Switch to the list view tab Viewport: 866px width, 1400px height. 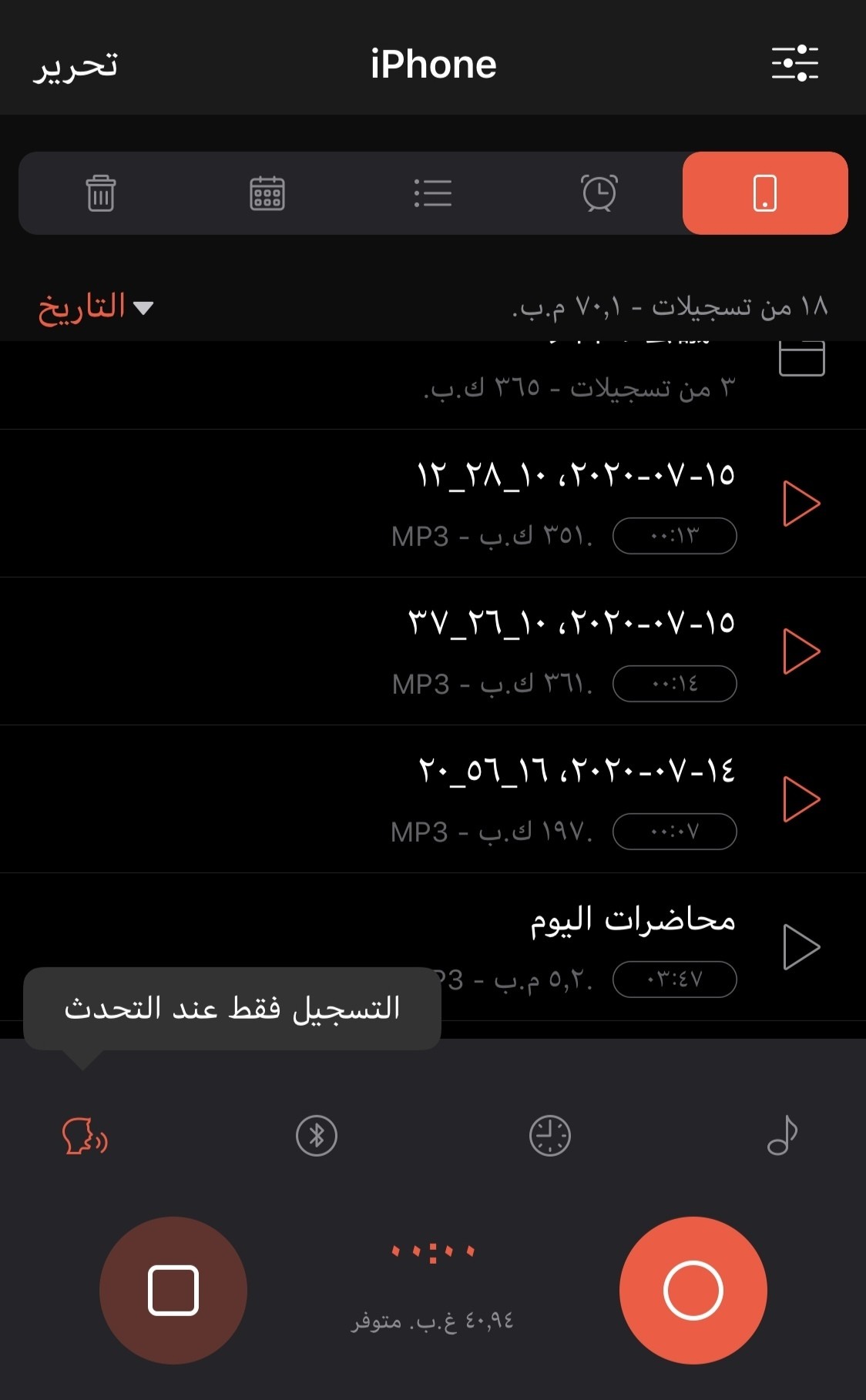pyautogui.click(x=433, y=193)
